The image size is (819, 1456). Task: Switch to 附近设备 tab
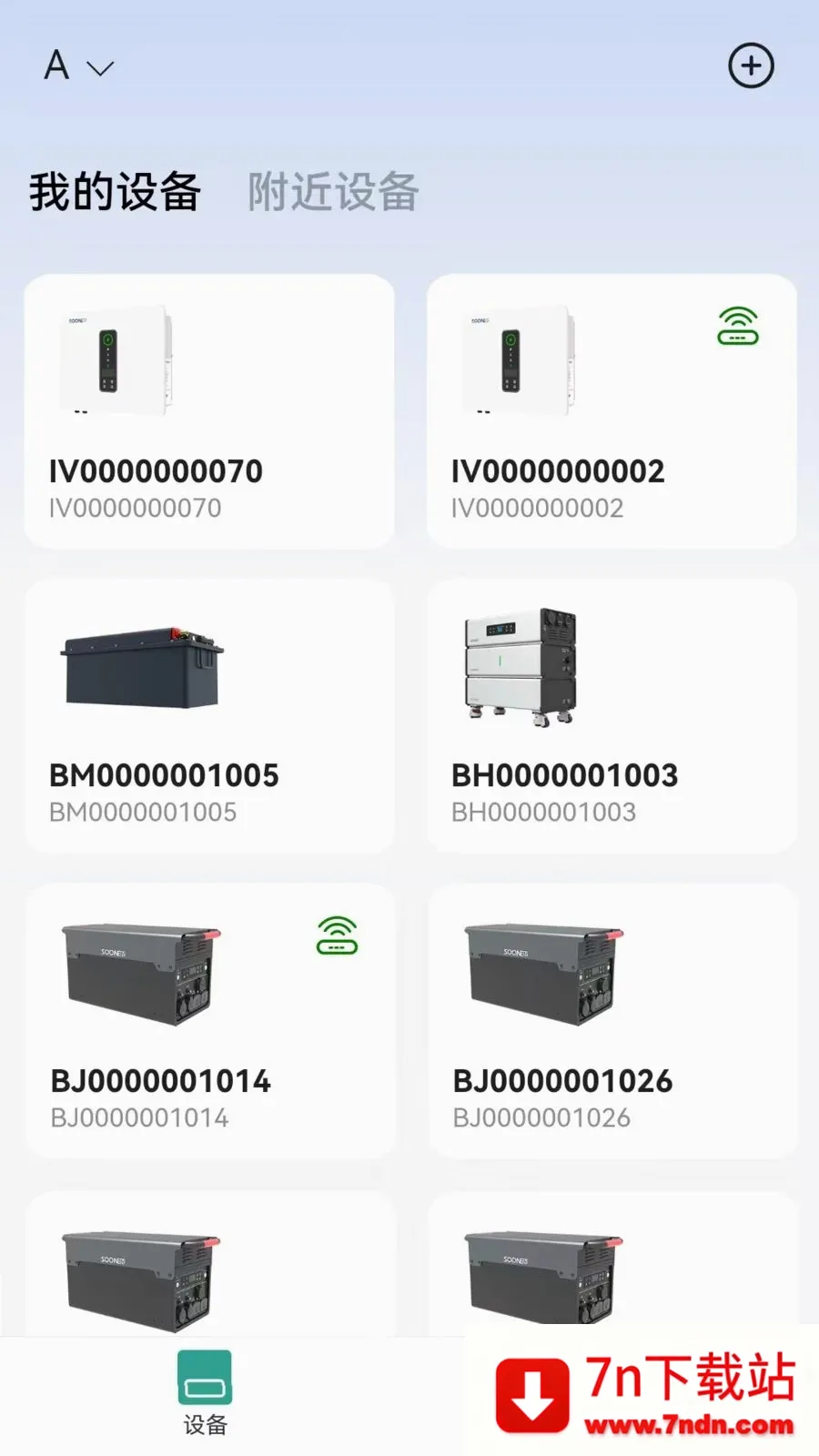[x=333, y=192]
